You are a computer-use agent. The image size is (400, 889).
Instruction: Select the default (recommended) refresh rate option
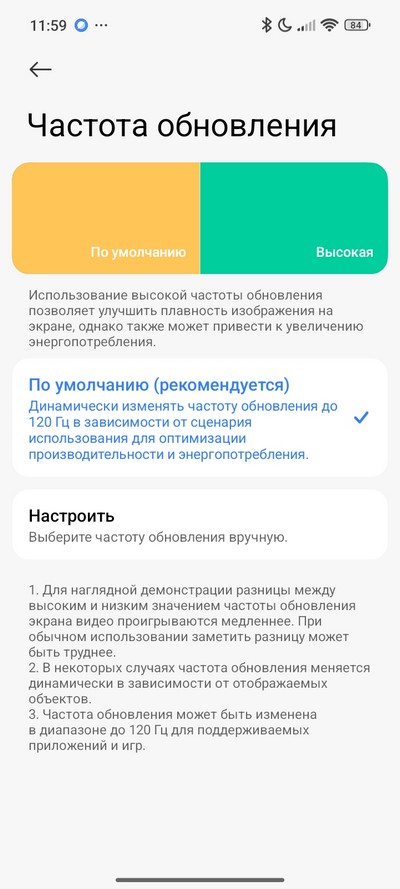click(x=200, y=418)
